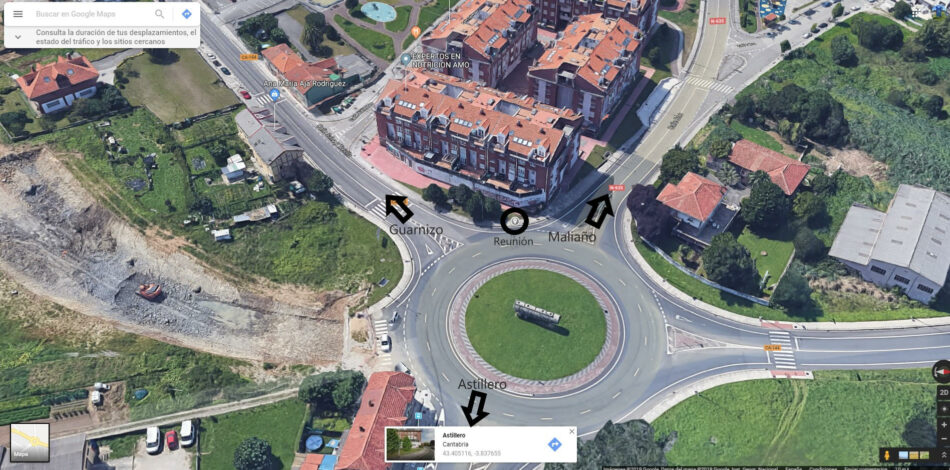Switch to the Mapa layer thumbnail
The height and width of the screenshot is (470, 950).
29,441
